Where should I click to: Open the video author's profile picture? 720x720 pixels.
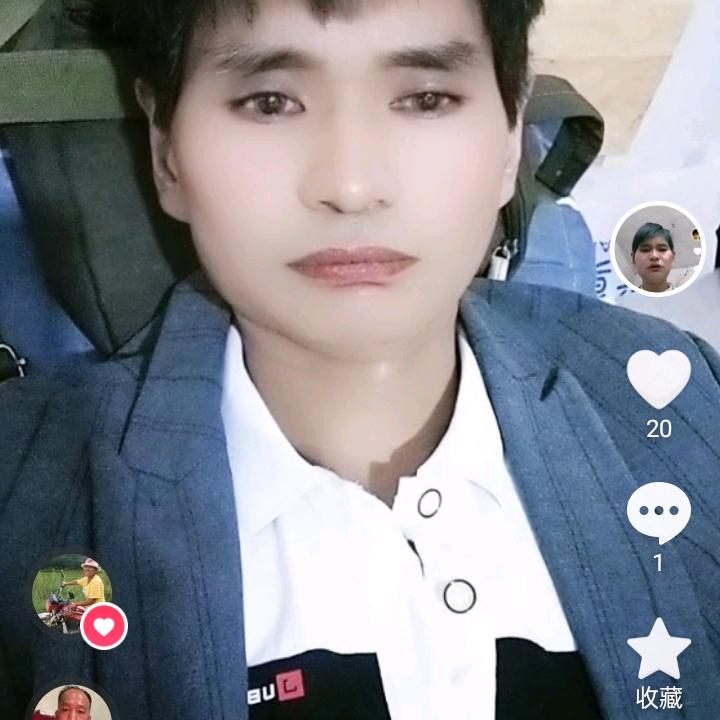[657, 249]
